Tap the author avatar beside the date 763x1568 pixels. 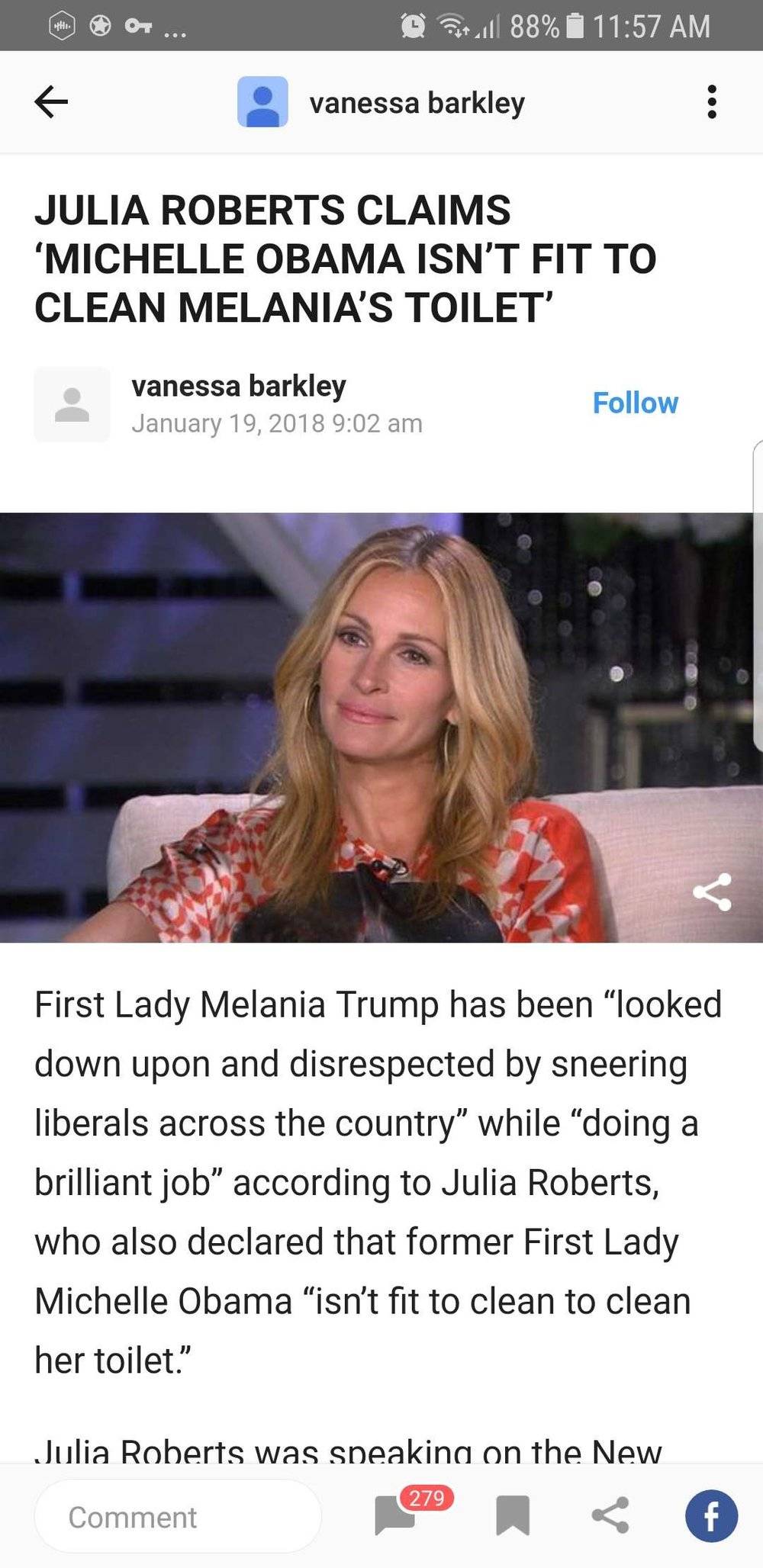(72, 404)
